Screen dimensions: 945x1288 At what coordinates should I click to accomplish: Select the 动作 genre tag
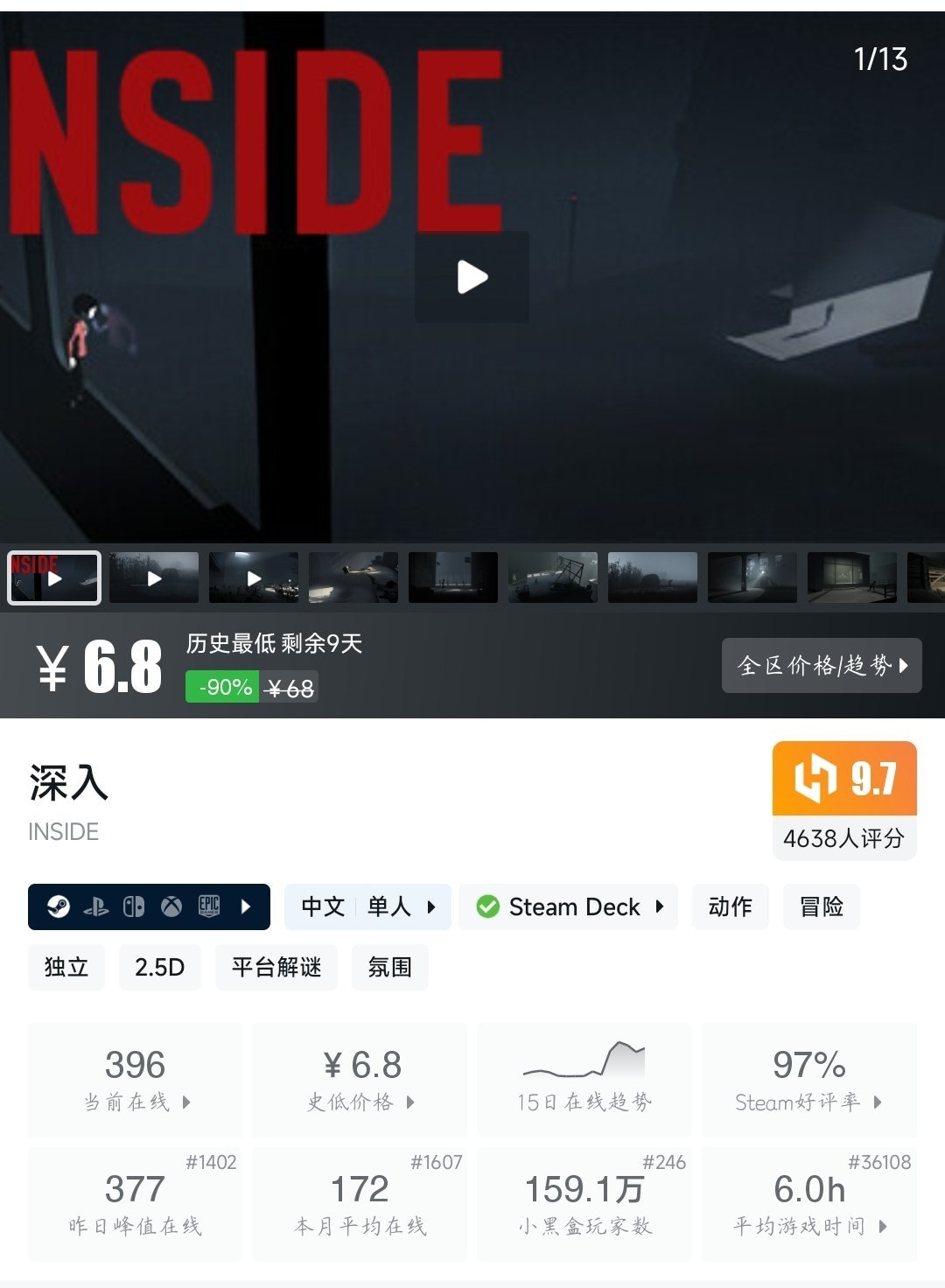pos(731,906)
